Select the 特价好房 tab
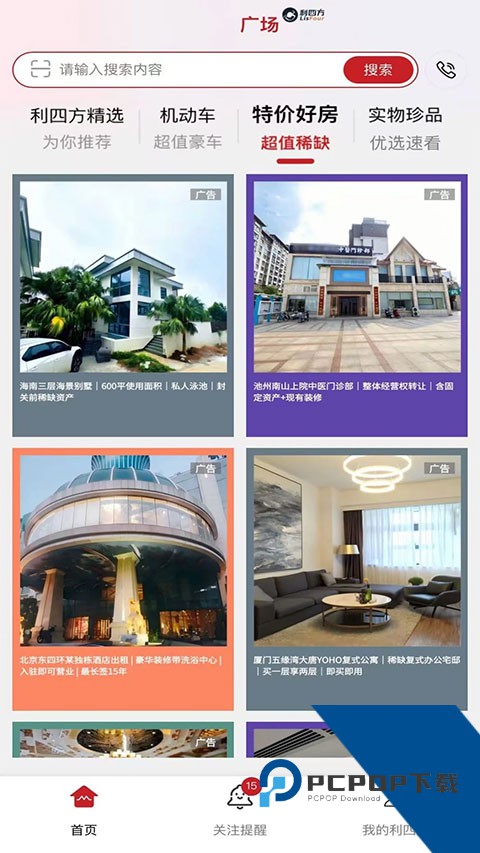480x853 pixels. click(x=295, y=129)
